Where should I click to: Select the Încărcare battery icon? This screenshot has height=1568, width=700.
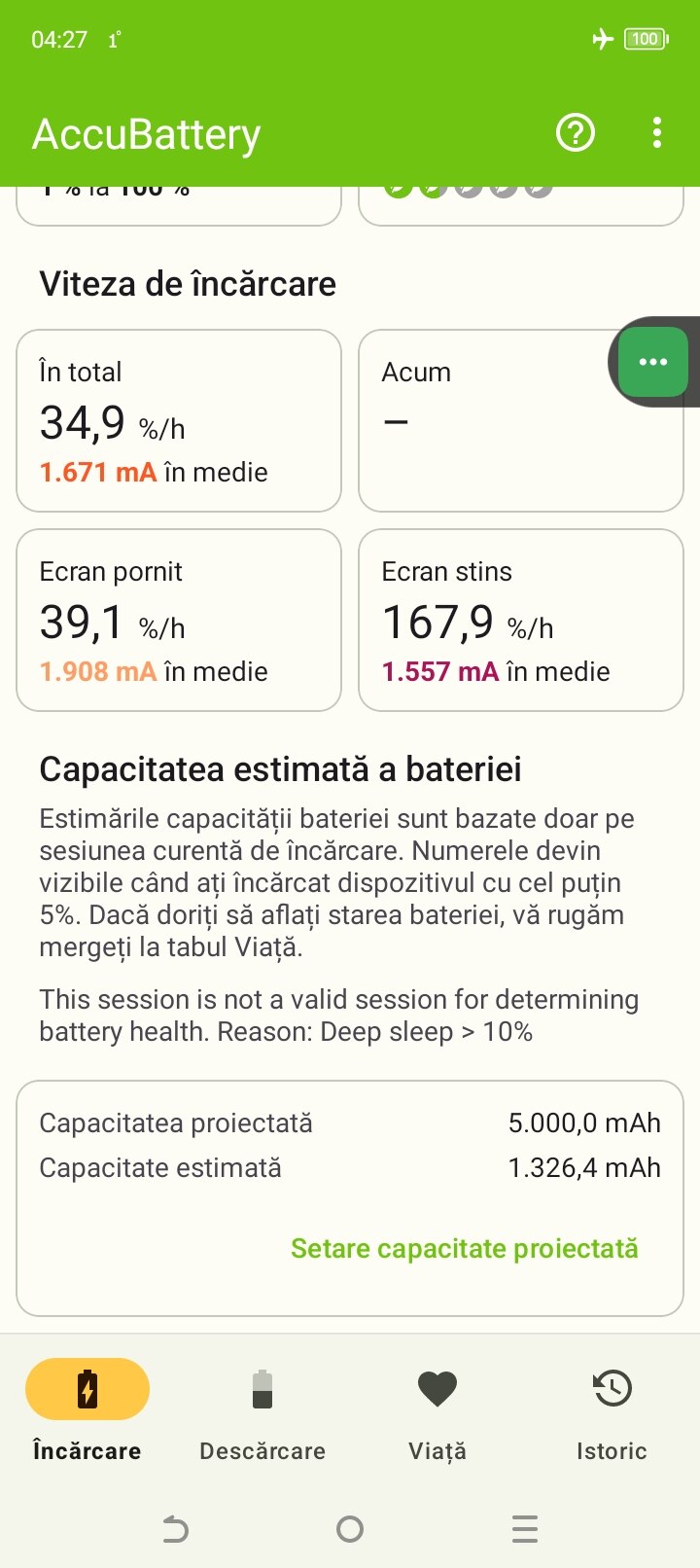point(87,1389)
